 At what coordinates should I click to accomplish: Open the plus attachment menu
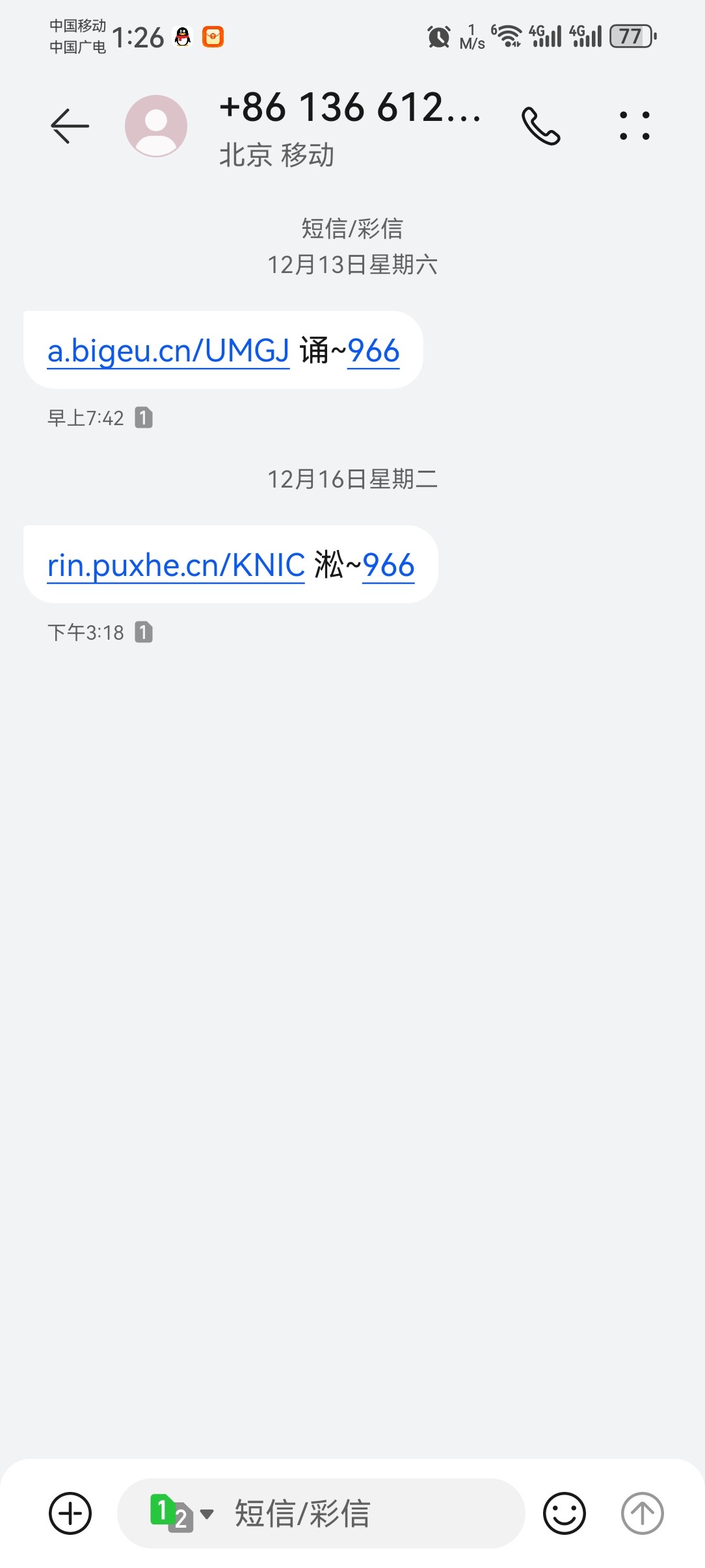pos(70,1513)
